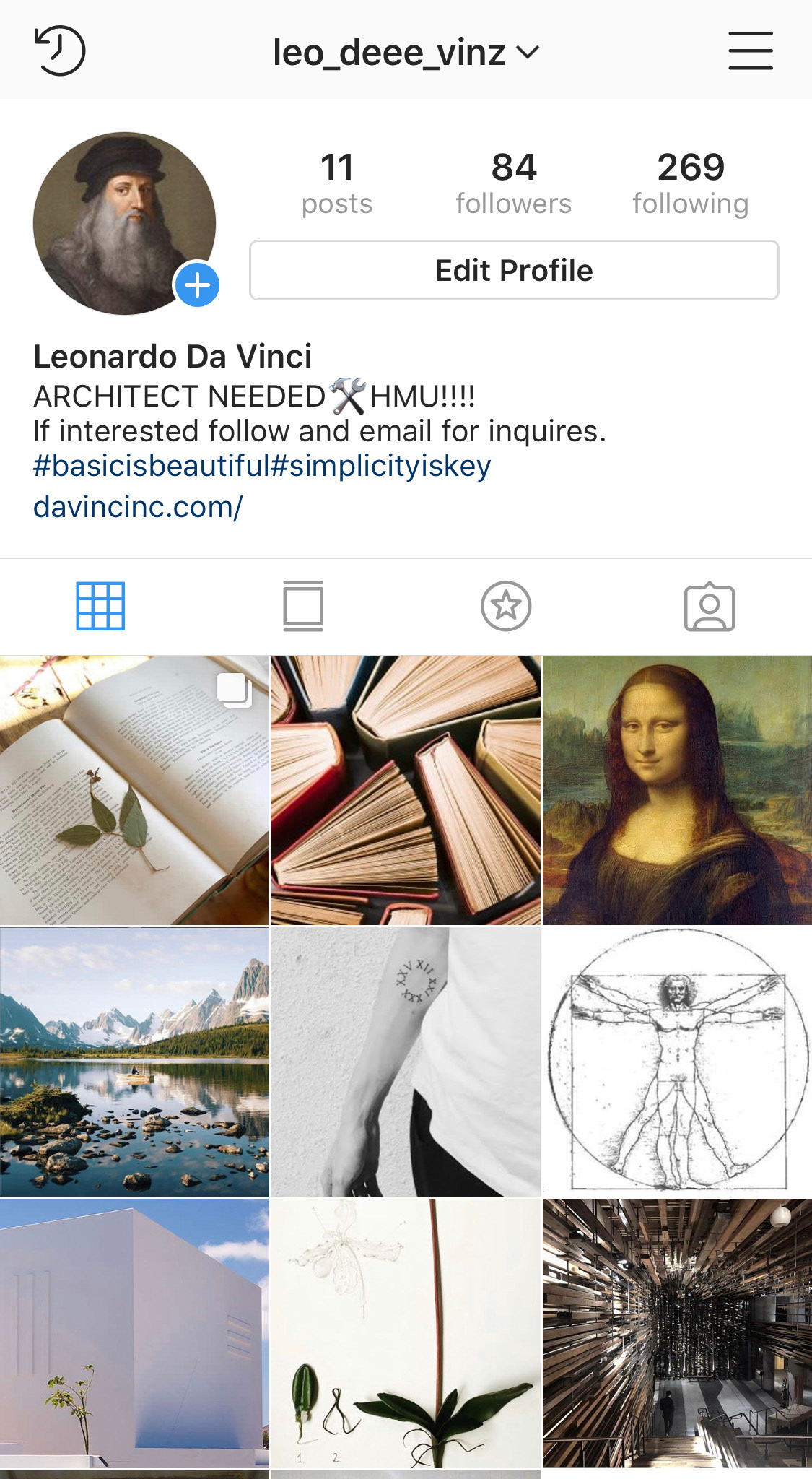
Task: Open the #basicisbeautiful hashtag
Action: pyautogui.click(x=151, y=466)
